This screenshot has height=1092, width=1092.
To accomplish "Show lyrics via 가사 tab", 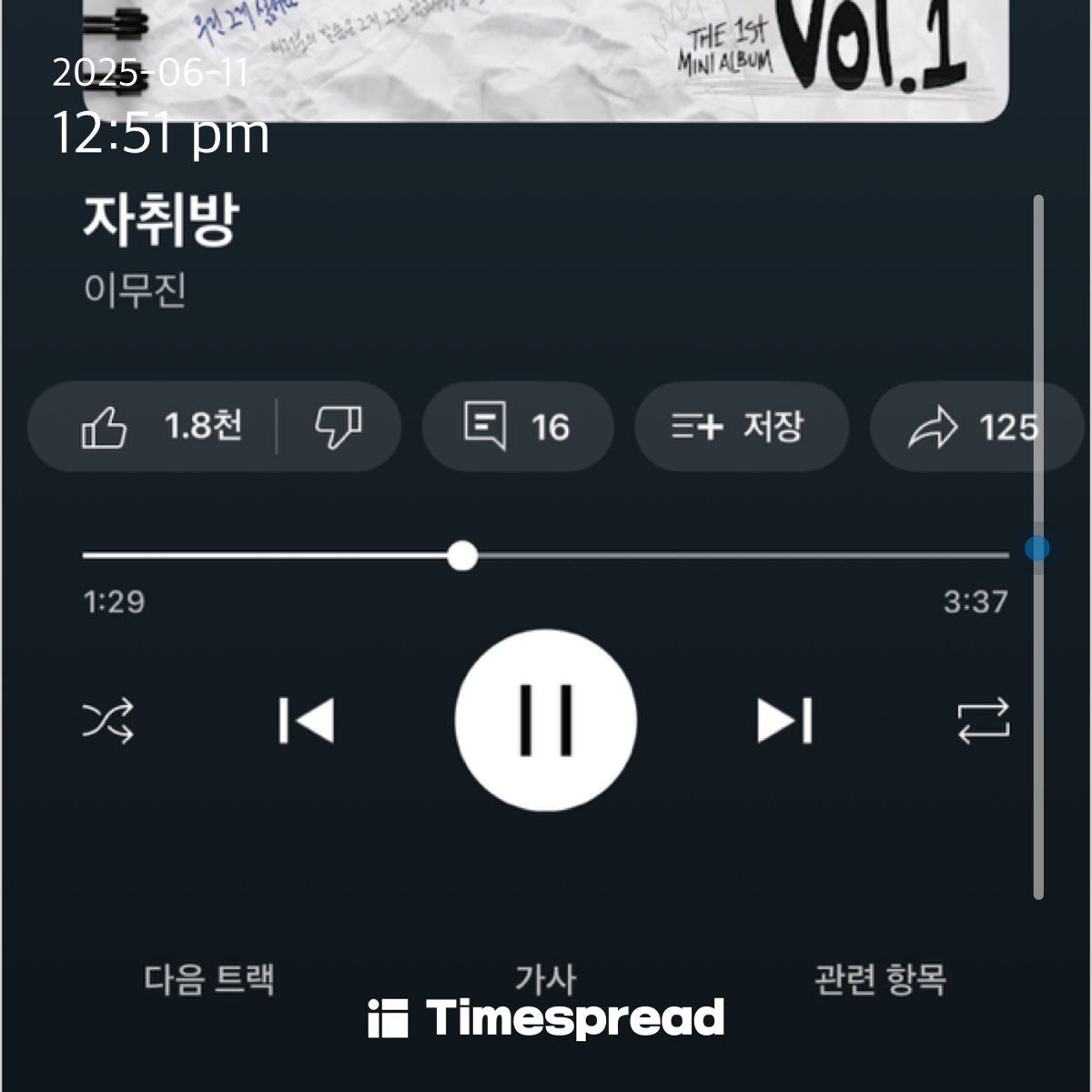I will pyautogui.click(x=546, y=978).
